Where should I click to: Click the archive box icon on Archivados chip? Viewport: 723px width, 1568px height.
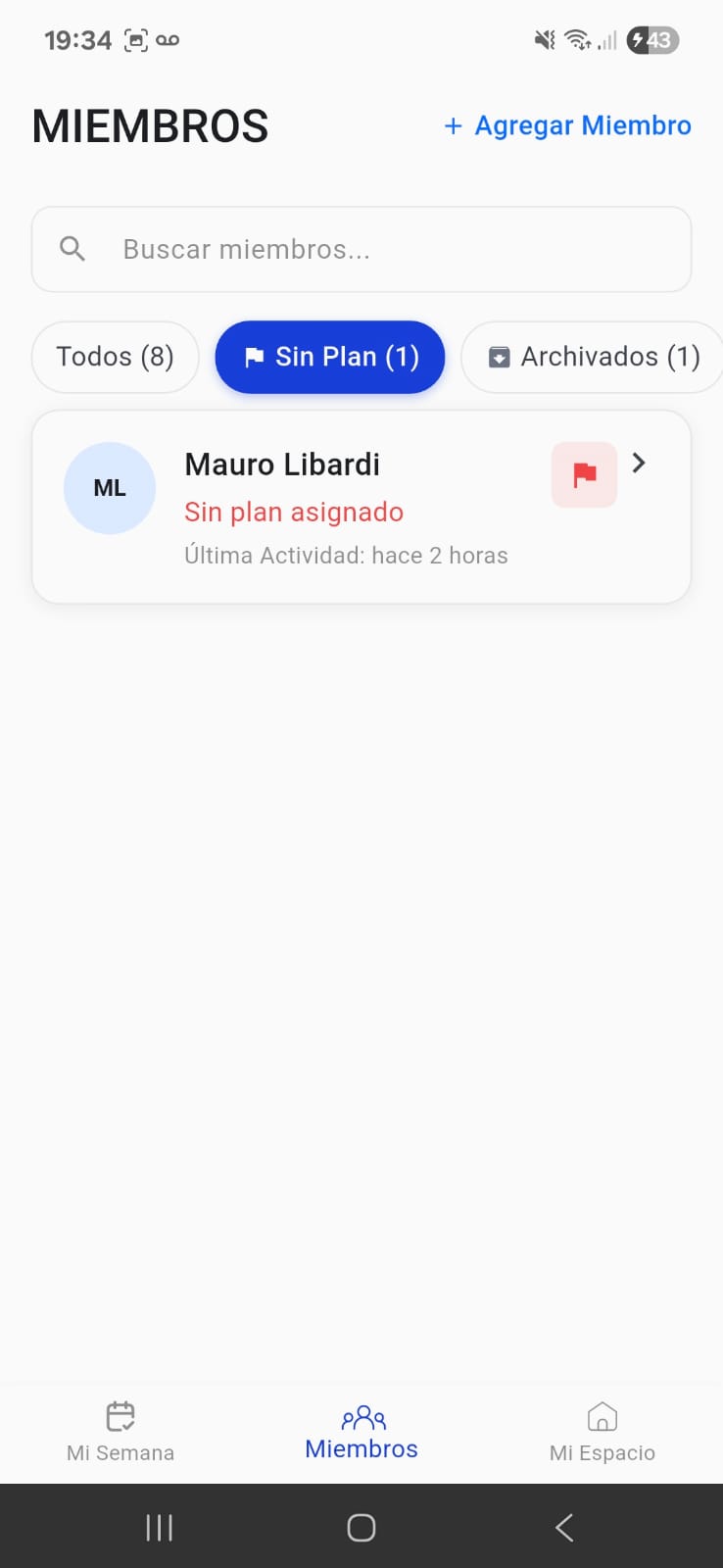(499, 357)
